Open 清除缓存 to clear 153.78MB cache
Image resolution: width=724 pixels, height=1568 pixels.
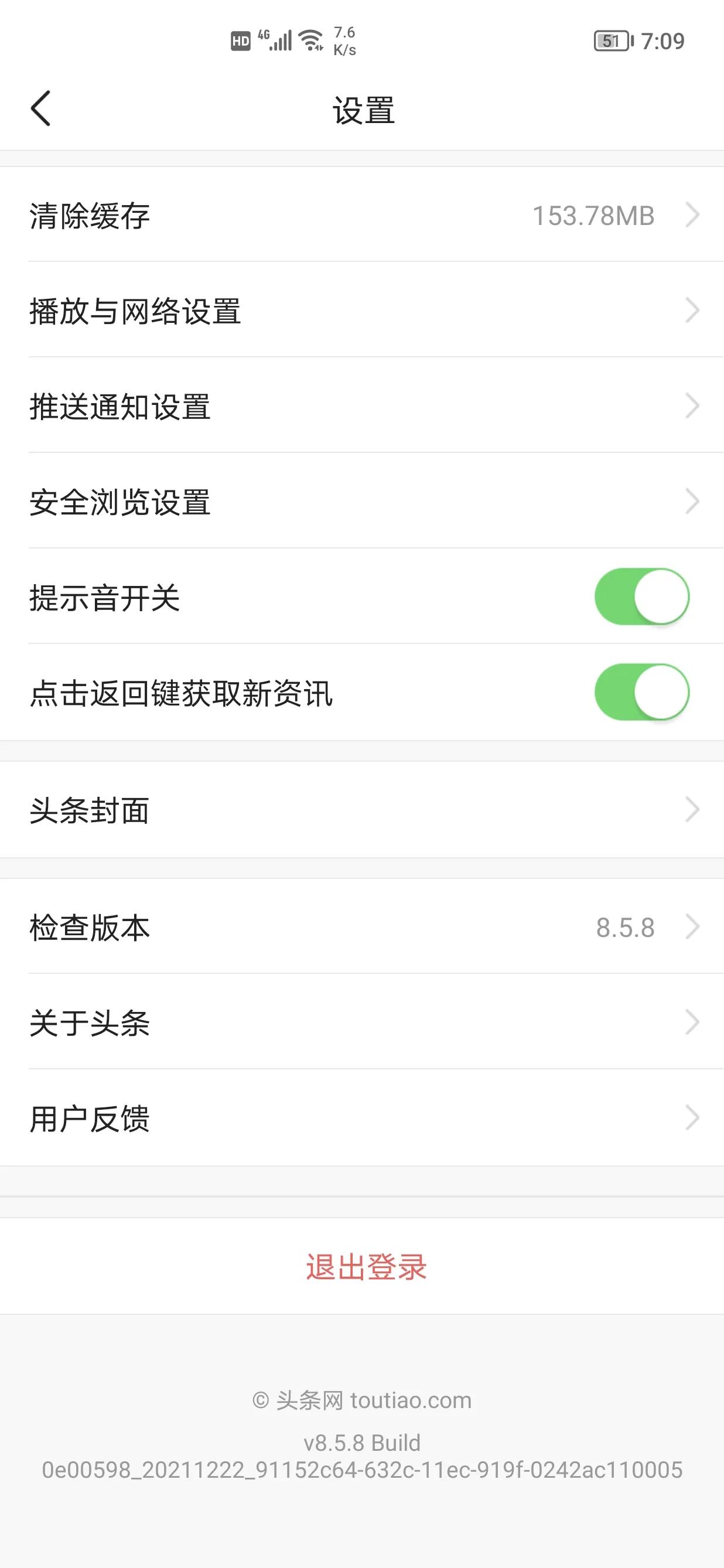pos(243,216)
